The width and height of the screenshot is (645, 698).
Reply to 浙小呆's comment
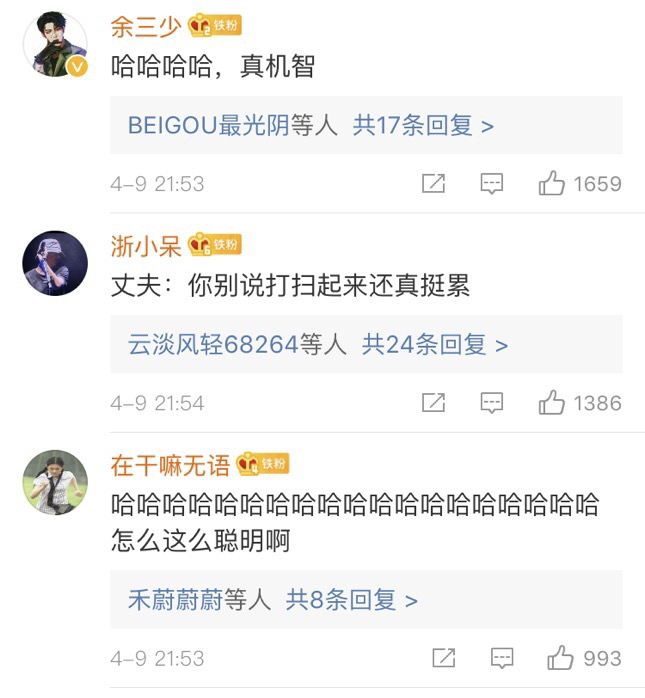[492, 403]
